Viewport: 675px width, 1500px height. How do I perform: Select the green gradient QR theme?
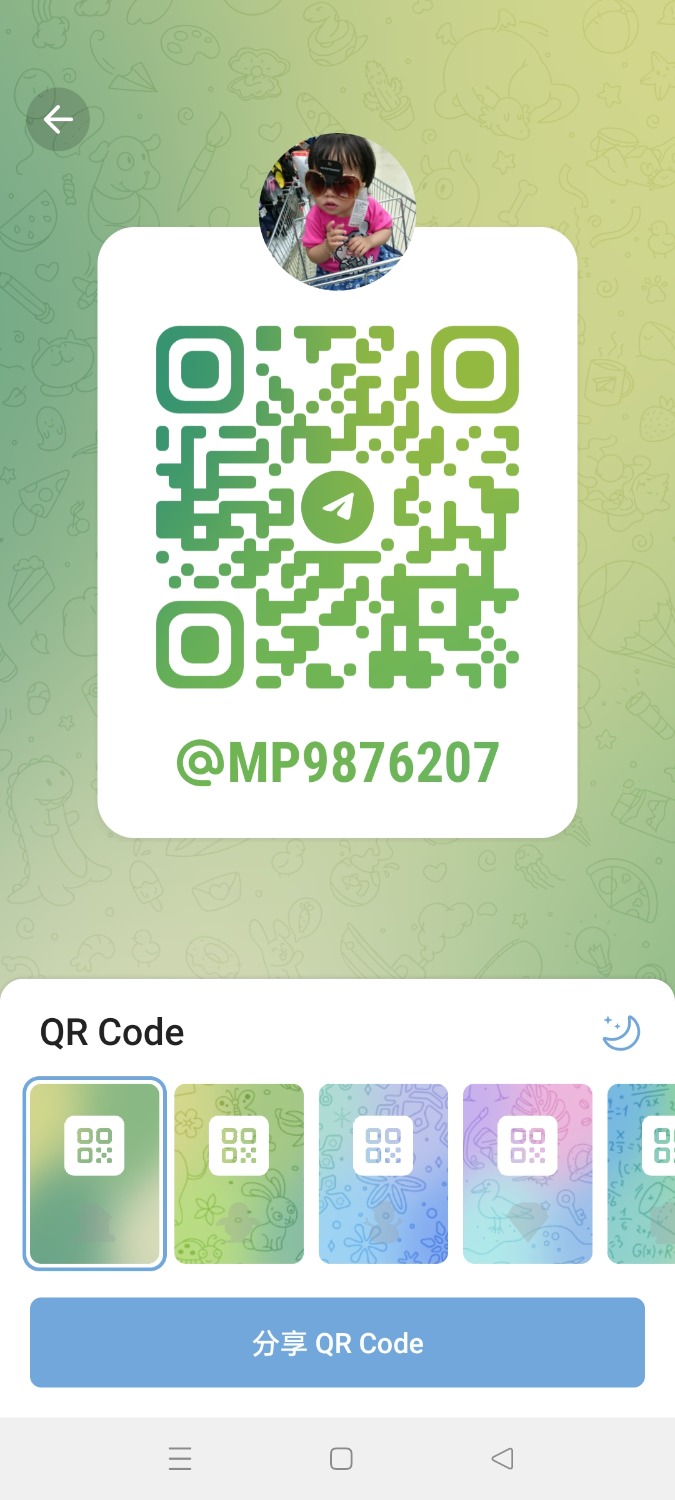[x=95, y=1173]
